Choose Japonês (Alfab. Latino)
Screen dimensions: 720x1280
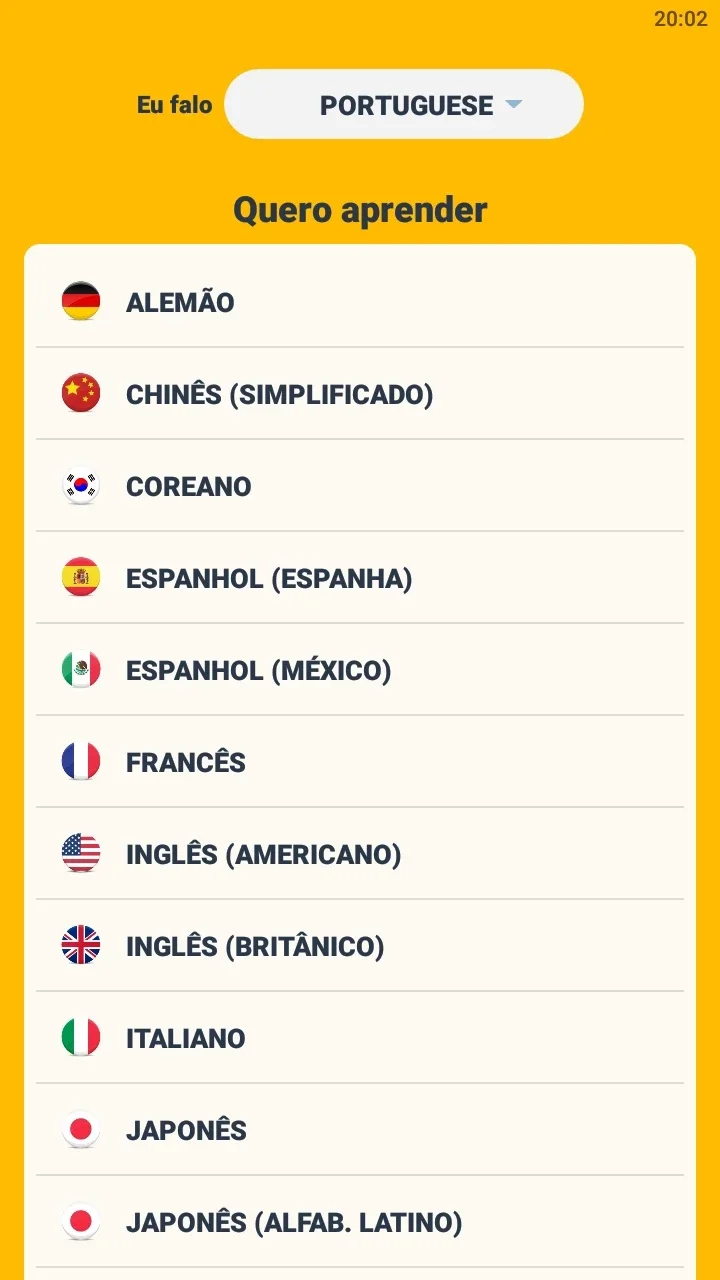pos(360,1222)
